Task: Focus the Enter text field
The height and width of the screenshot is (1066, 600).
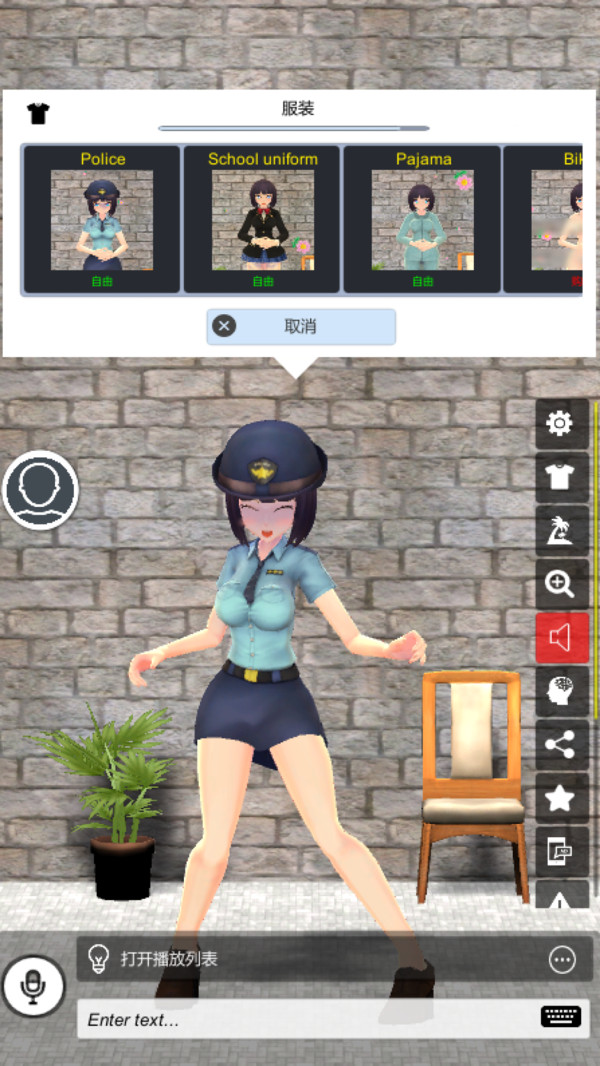Action: pos(300,1020)
